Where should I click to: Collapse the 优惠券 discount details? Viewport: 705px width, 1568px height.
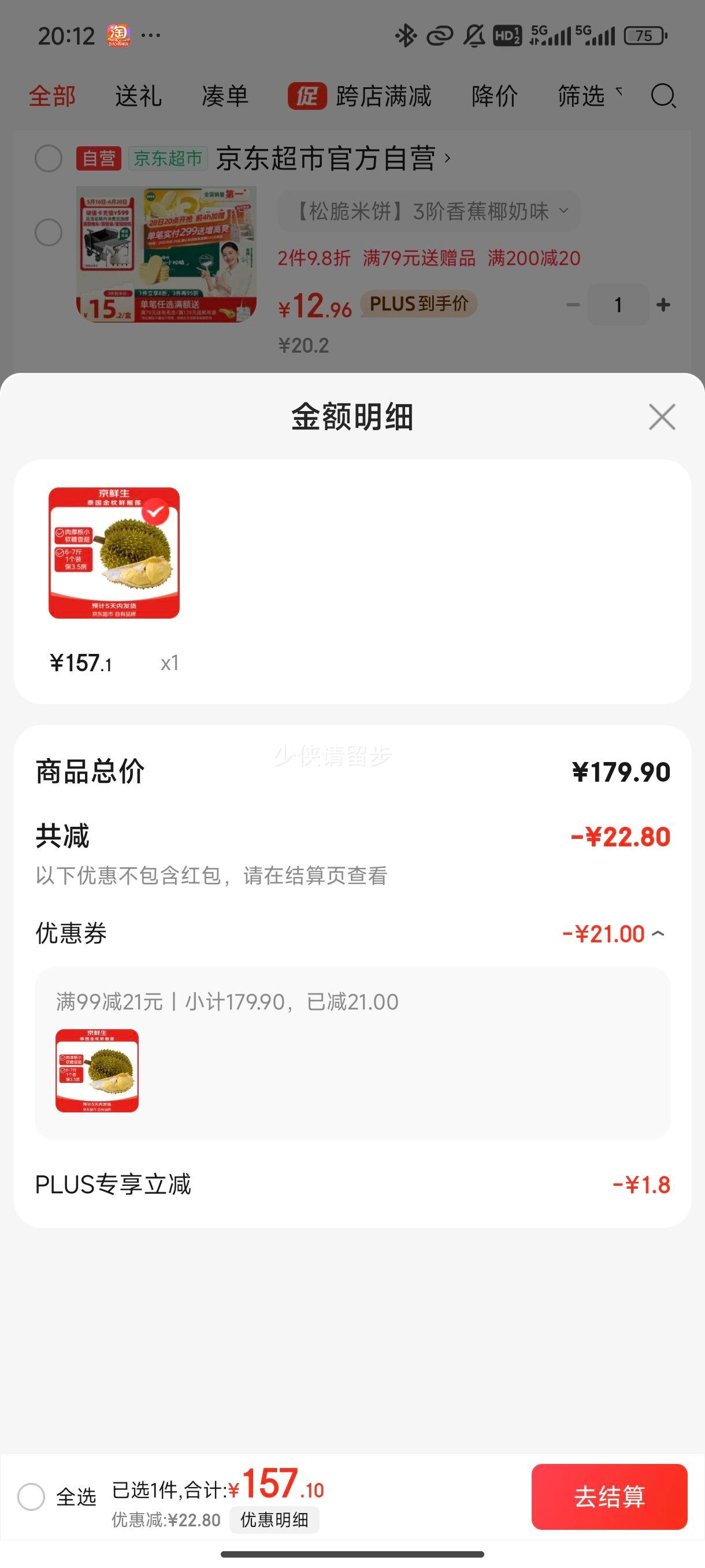pyautogui.click(x=658, y=934)
